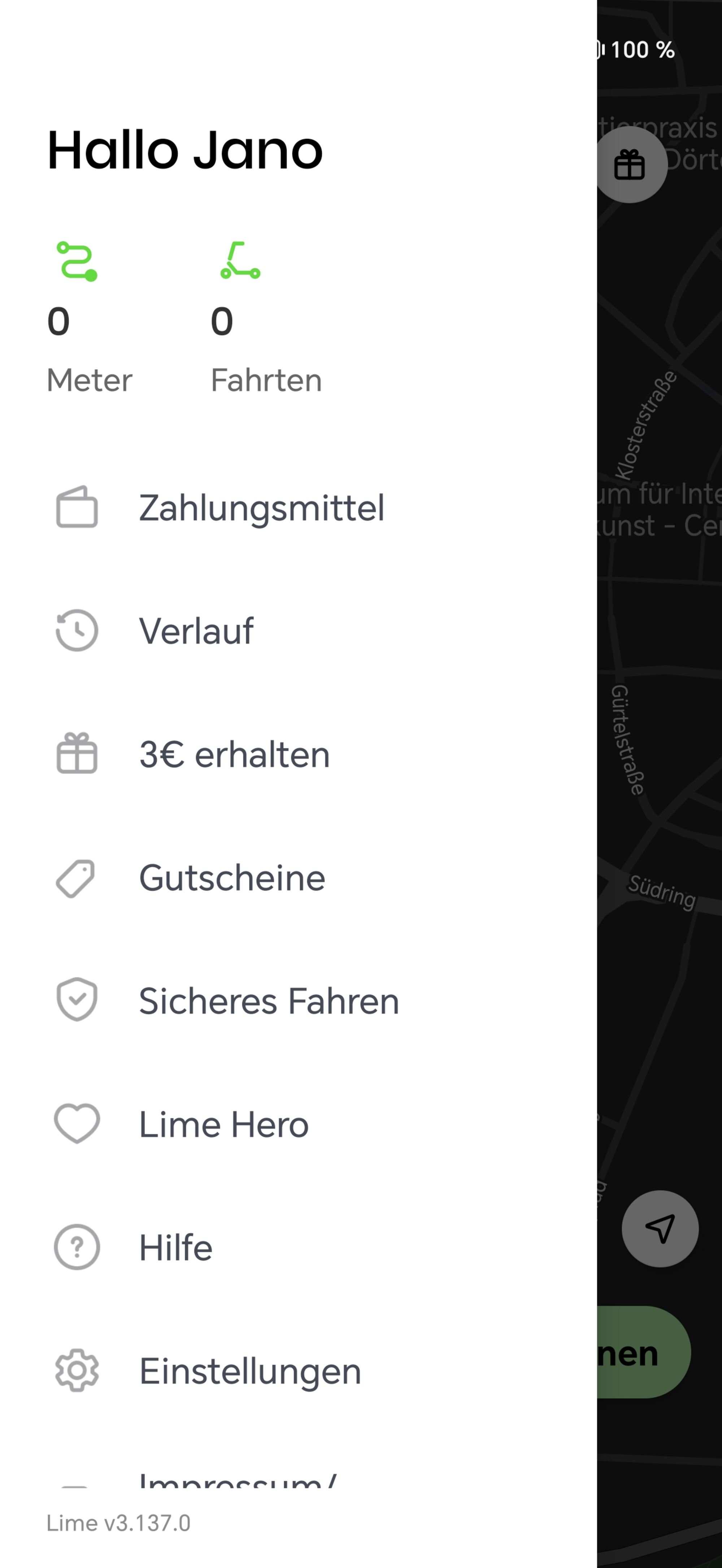722x1568 pixels.
Task: Center map on my location
Action: [x=660, y=1228]
